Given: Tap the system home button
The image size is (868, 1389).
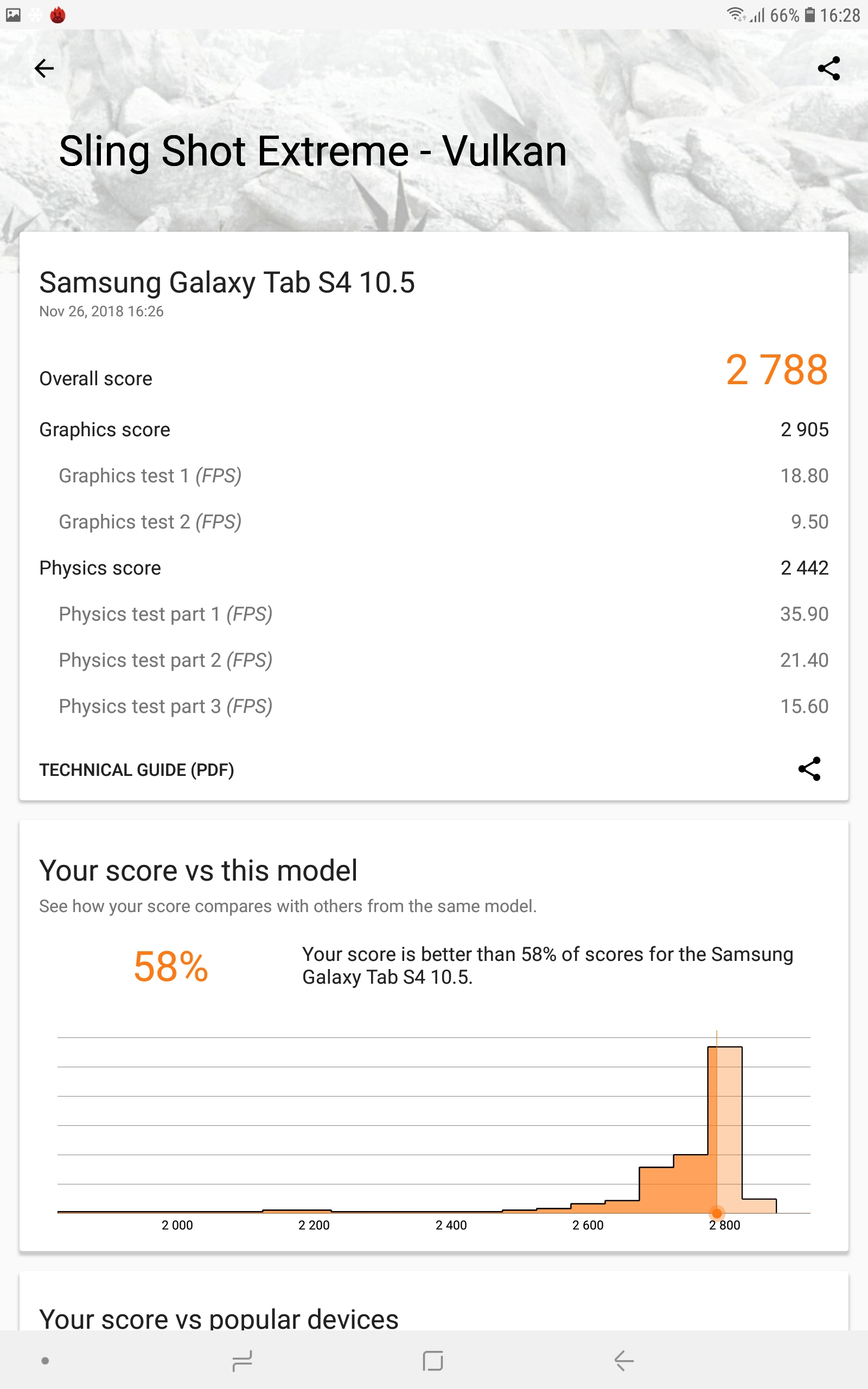Looking at the screenshot, I should [x=433, y=1360].
